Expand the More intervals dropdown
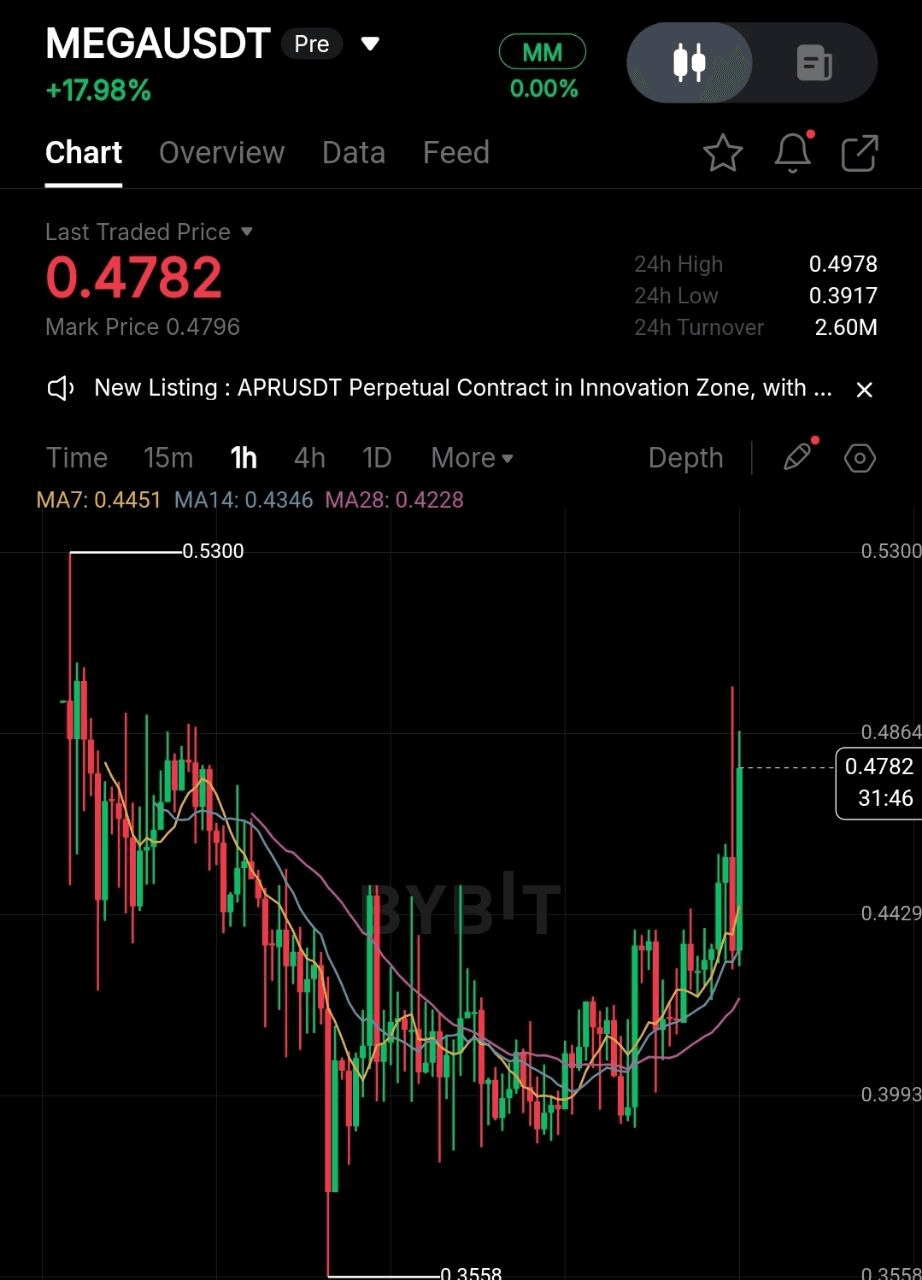This screenshot has height=1280, width=922. (472, 458)
